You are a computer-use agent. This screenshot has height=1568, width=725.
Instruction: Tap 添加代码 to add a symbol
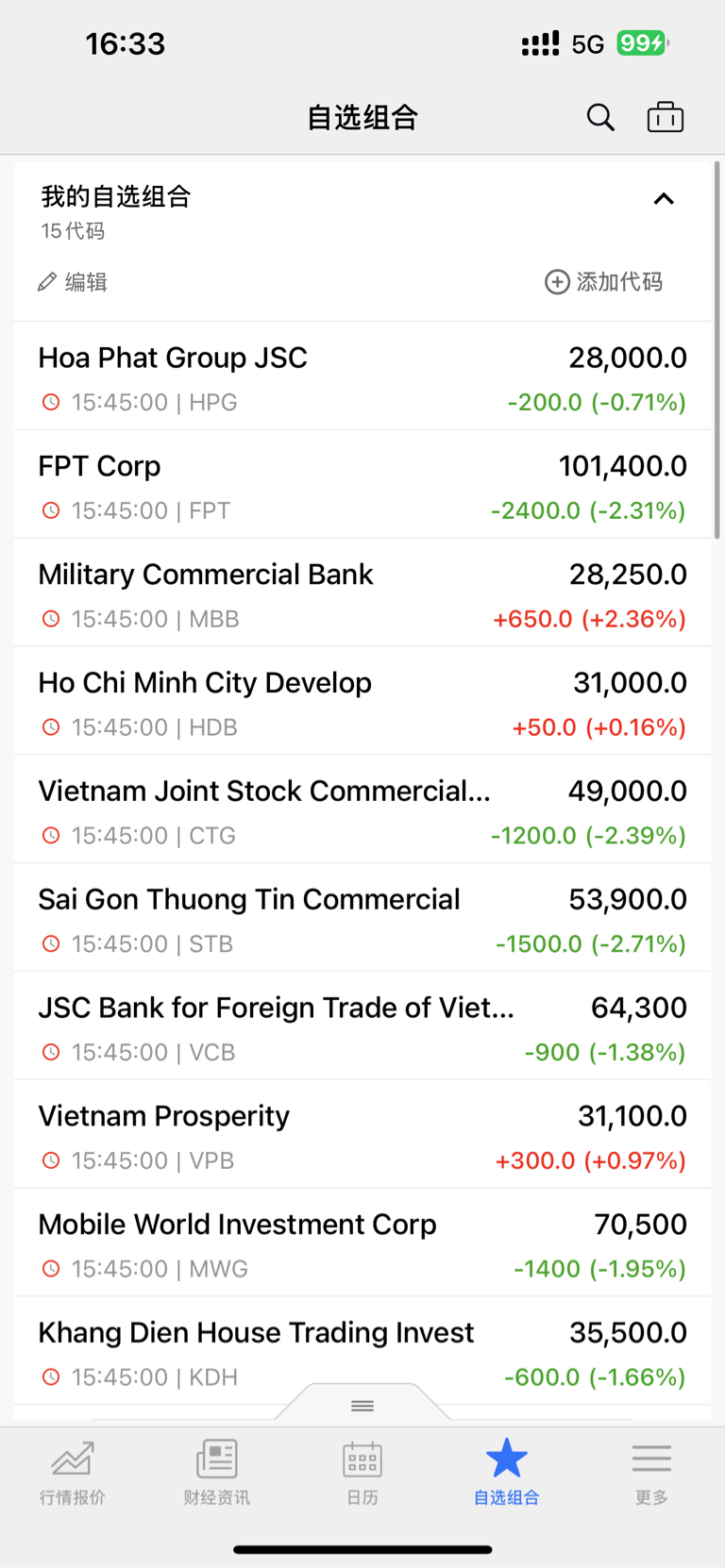604,282
